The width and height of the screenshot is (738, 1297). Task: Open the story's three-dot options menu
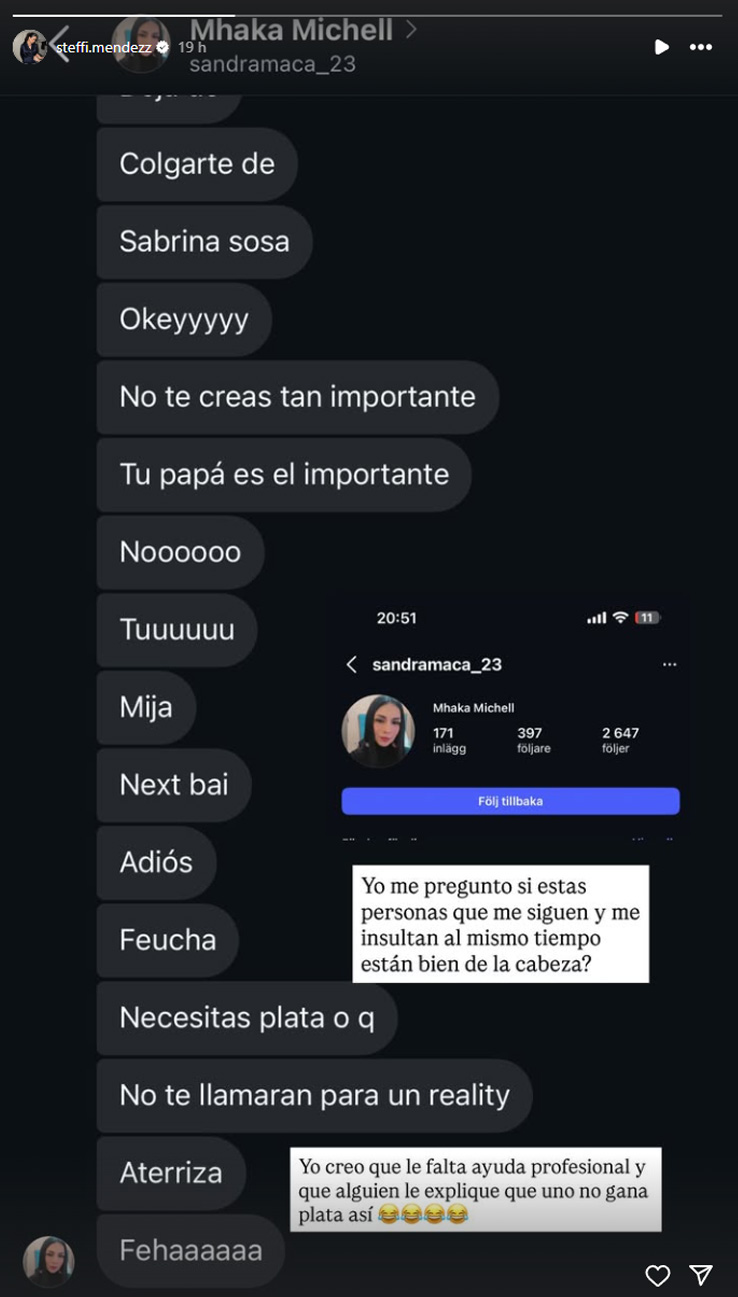(x=700, y=47)
